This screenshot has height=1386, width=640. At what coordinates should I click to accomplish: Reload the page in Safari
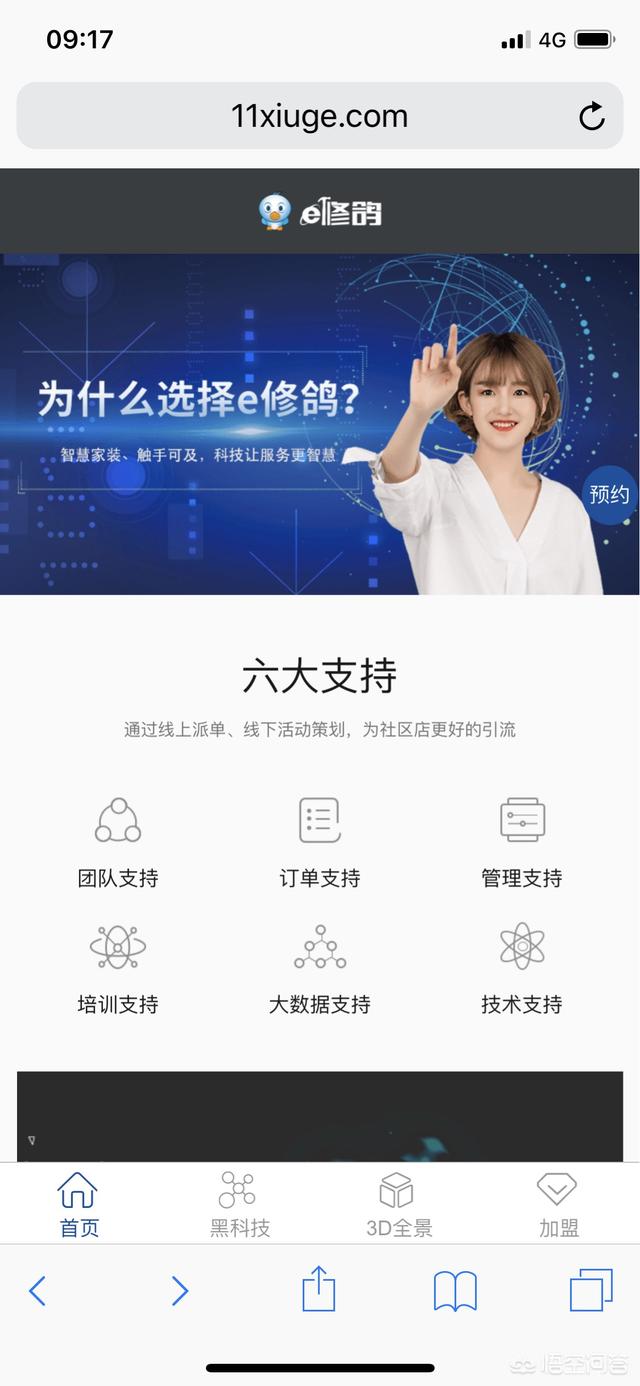(592, 117)
